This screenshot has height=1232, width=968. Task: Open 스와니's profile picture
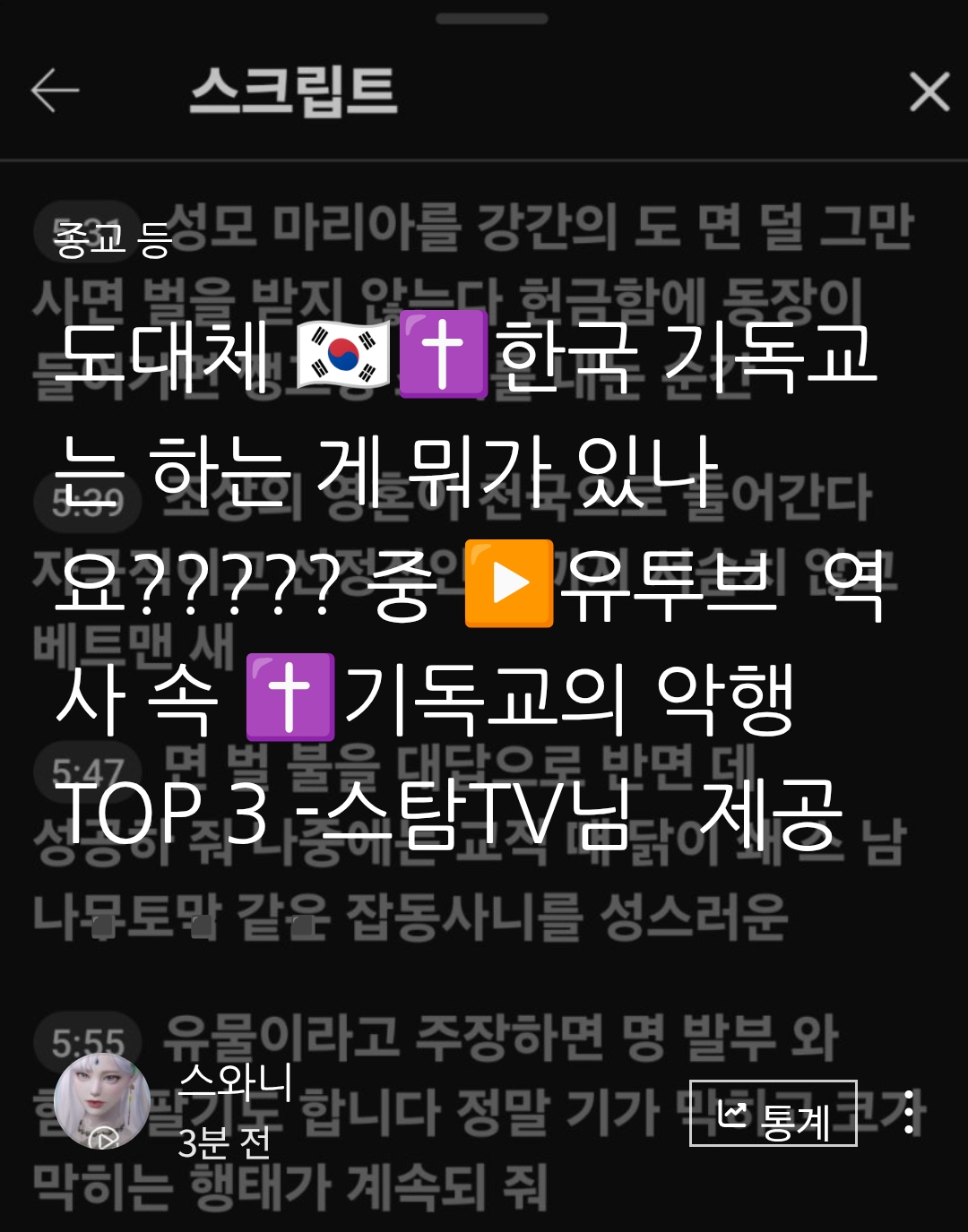pyautogui.click(x=101, y=1103)
